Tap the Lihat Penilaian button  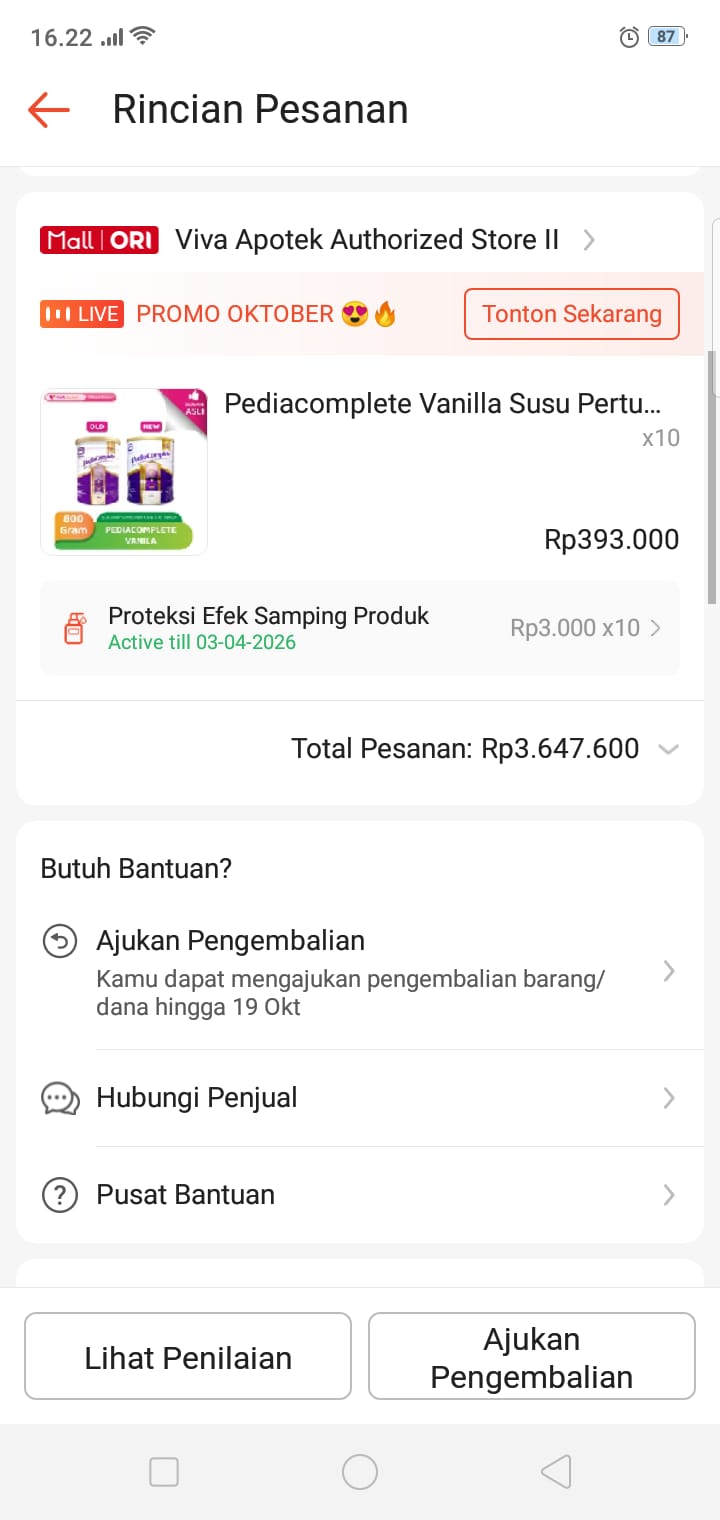coord(188,1357)
